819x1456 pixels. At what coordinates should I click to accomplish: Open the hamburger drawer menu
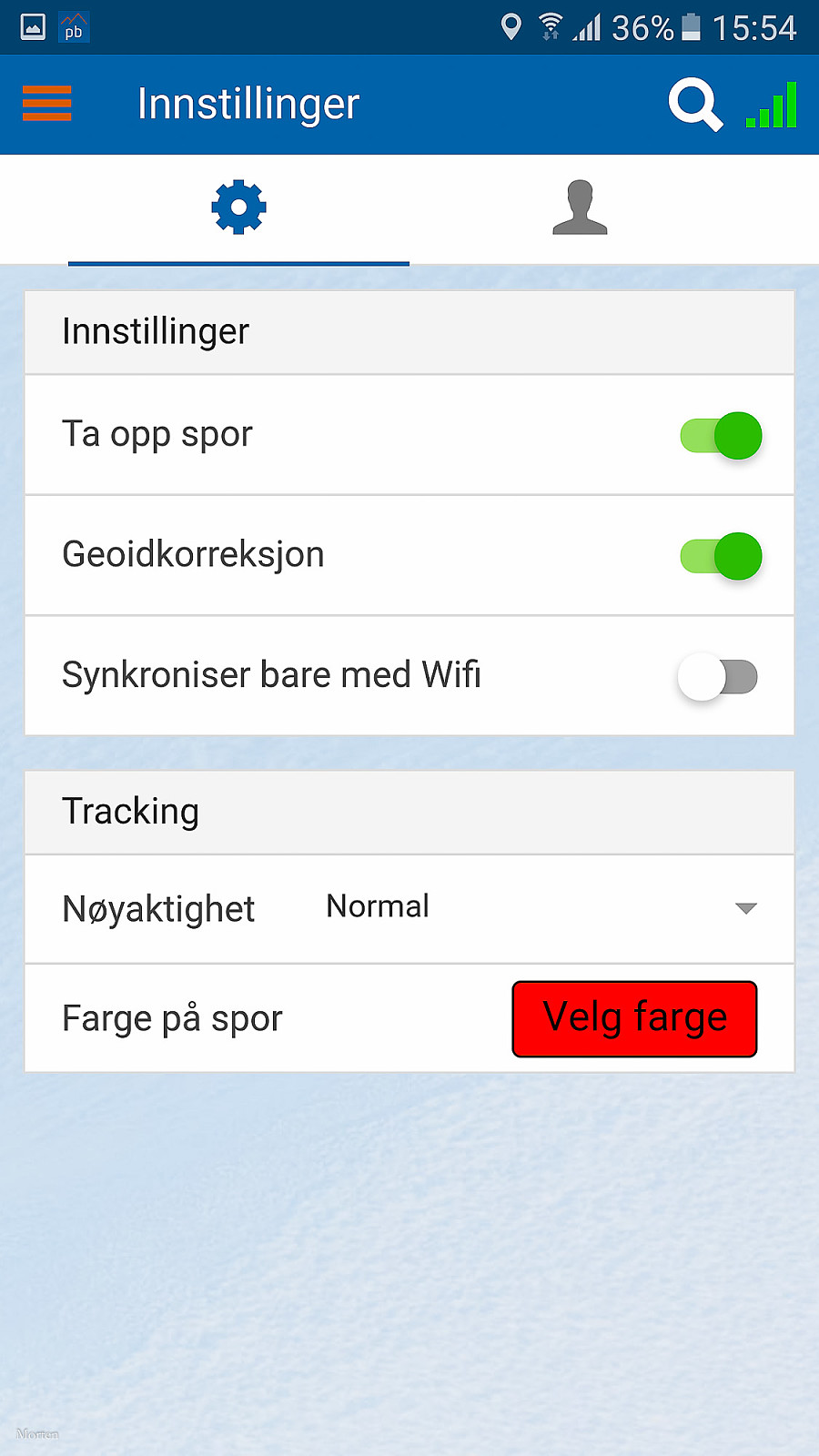point(46,104)
